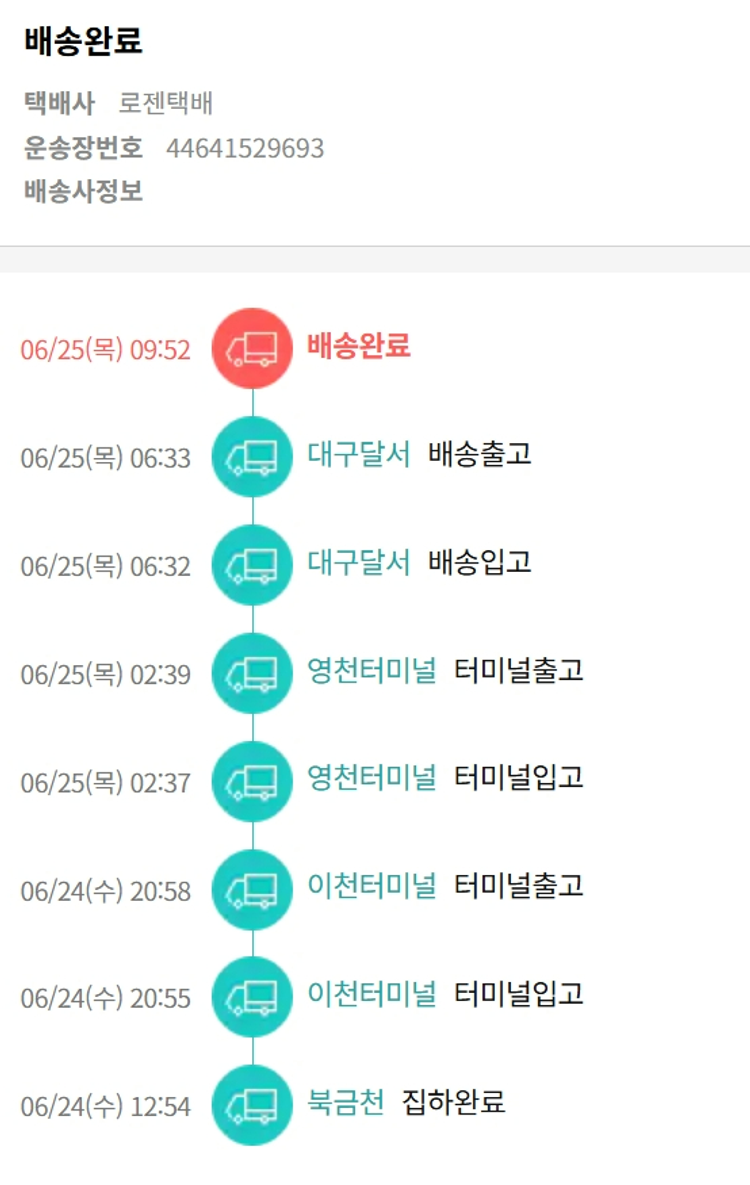Screen dimensions: 750x1185
Task: Tap 영천터미널 on the 터미널입고 row
Action: coord(372,778)
